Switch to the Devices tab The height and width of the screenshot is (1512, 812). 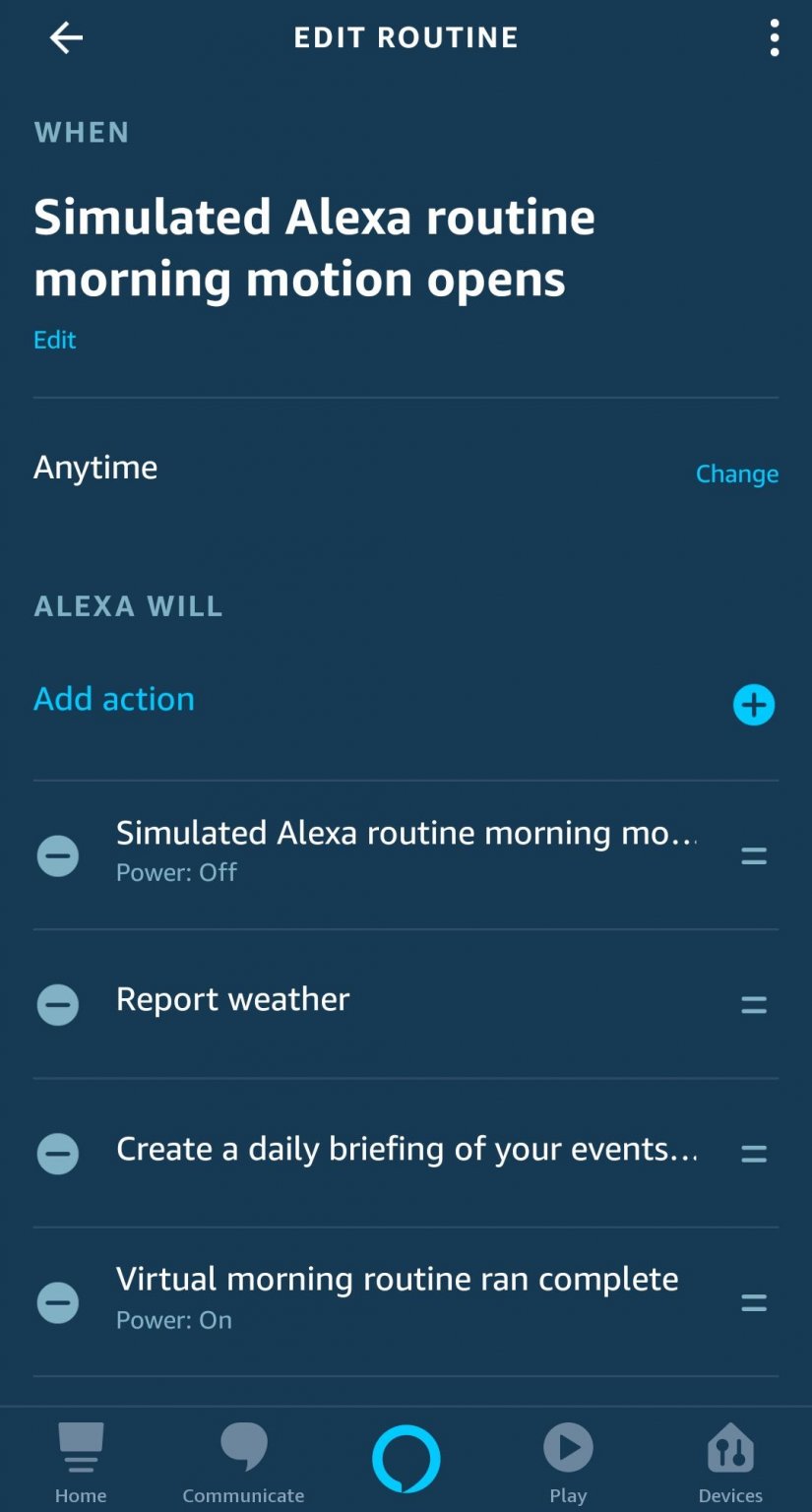(x=730, y=1462)
